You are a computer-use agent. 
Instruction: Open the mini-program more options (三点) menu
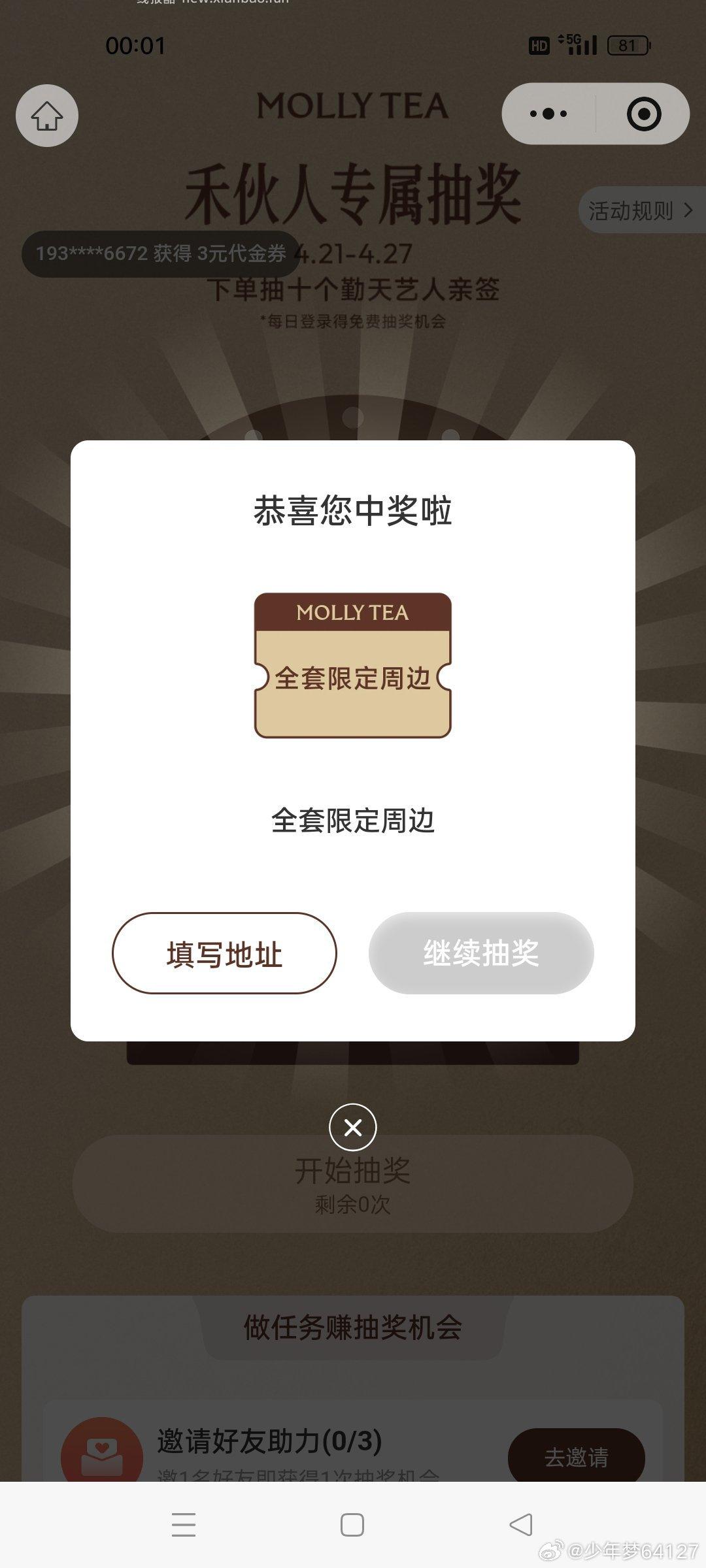click(x=548, y=113)
